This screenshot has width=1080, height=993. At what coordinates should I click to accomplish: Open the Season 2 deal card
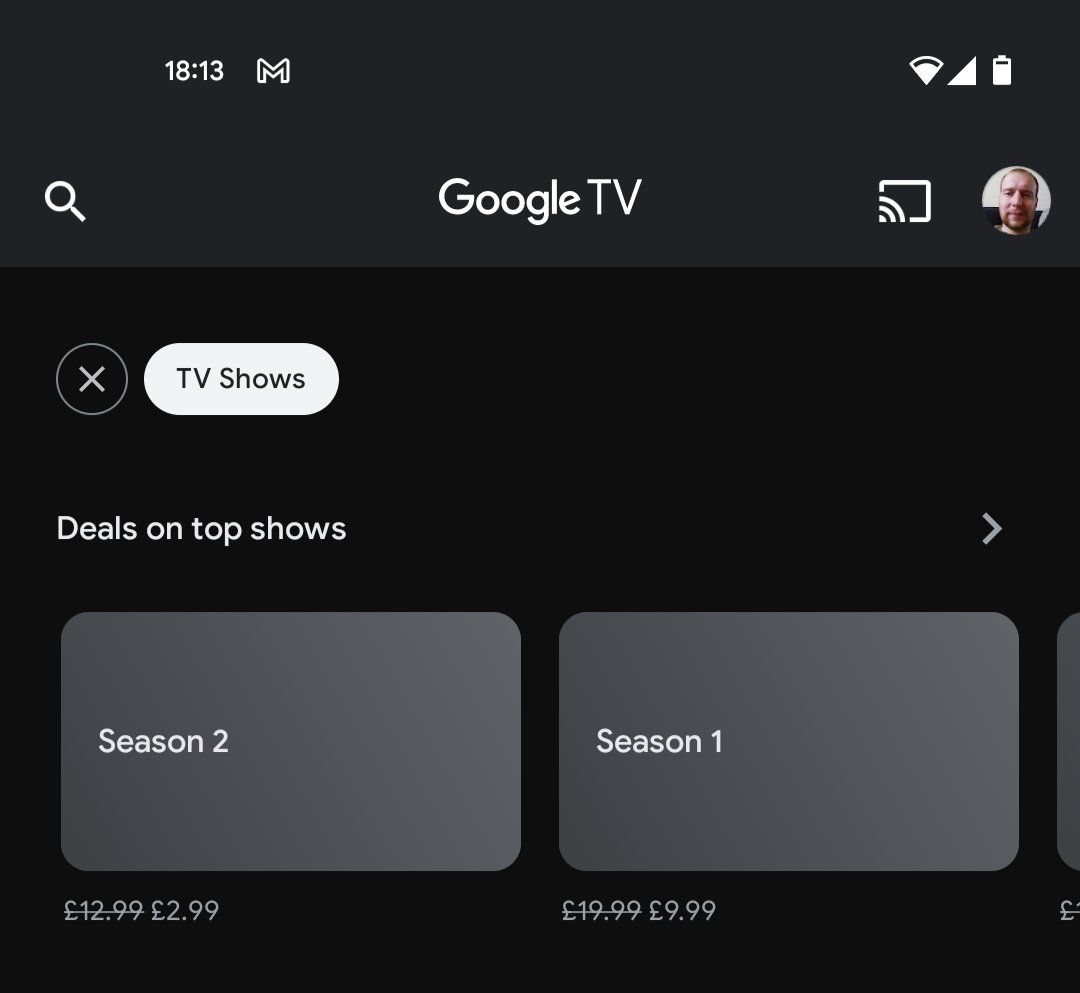291,741
